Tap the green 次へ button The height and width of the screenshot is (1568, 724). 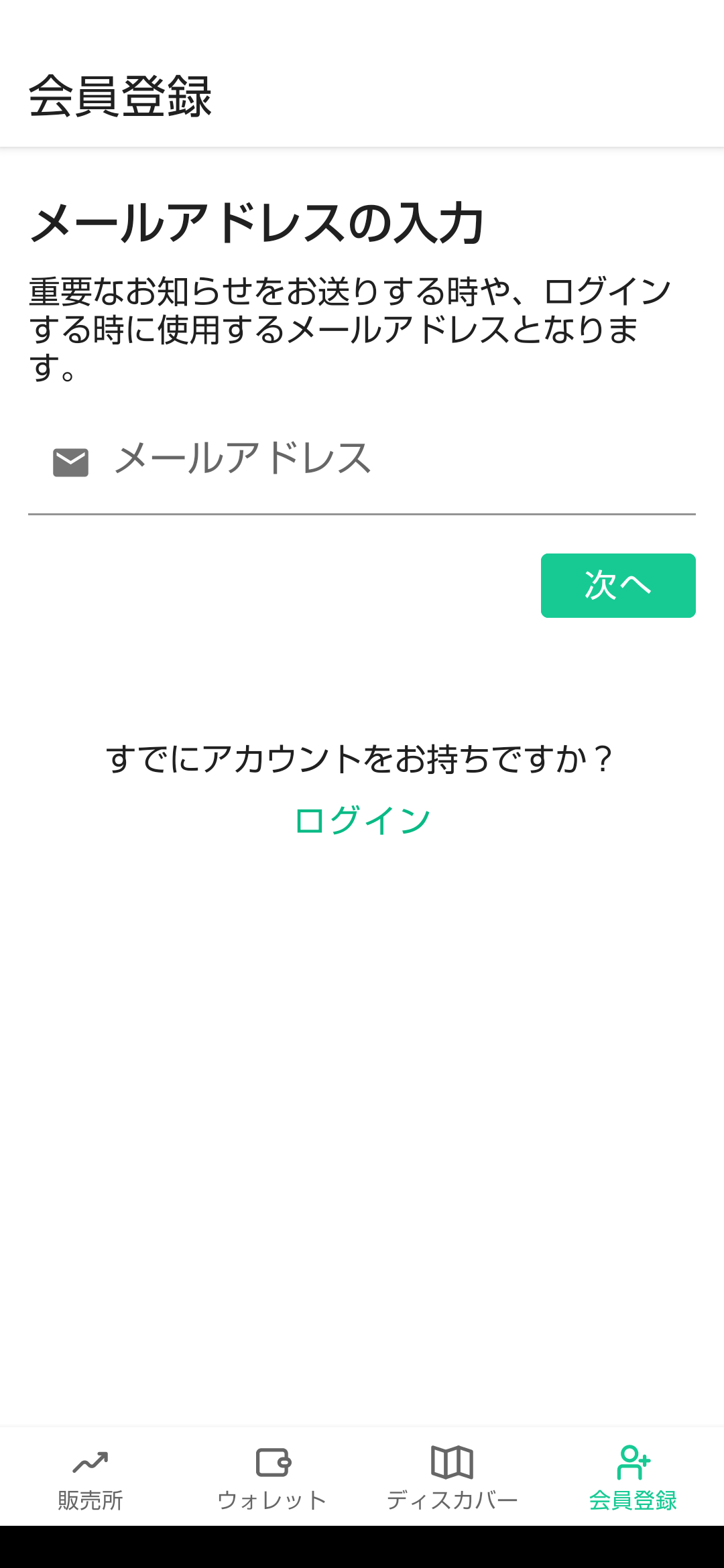[618, 586]
